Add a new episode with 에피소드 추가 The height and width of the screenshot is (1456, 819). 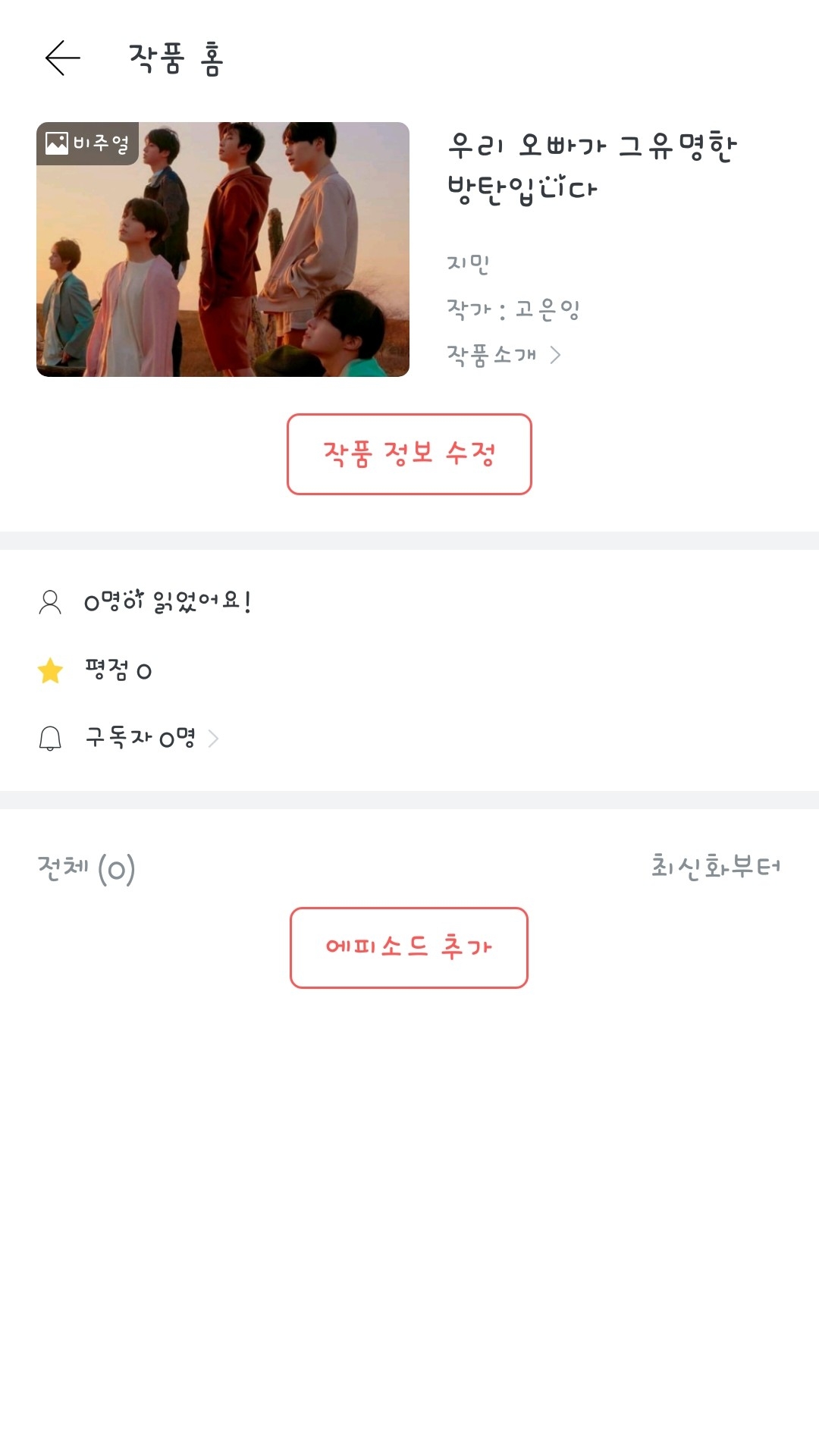[x=409, y=948]
